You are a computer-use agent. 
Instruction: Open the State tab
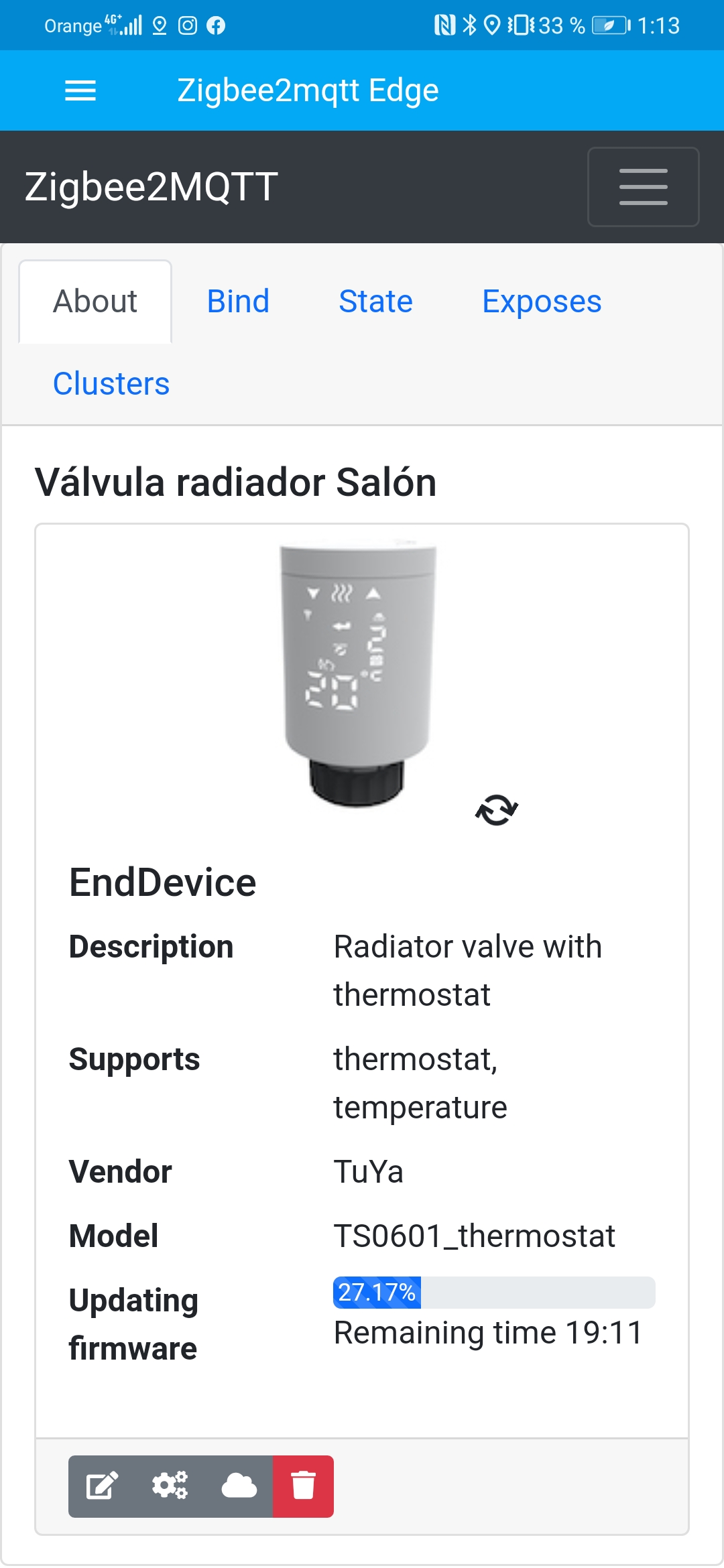click(x=375, y=302)
